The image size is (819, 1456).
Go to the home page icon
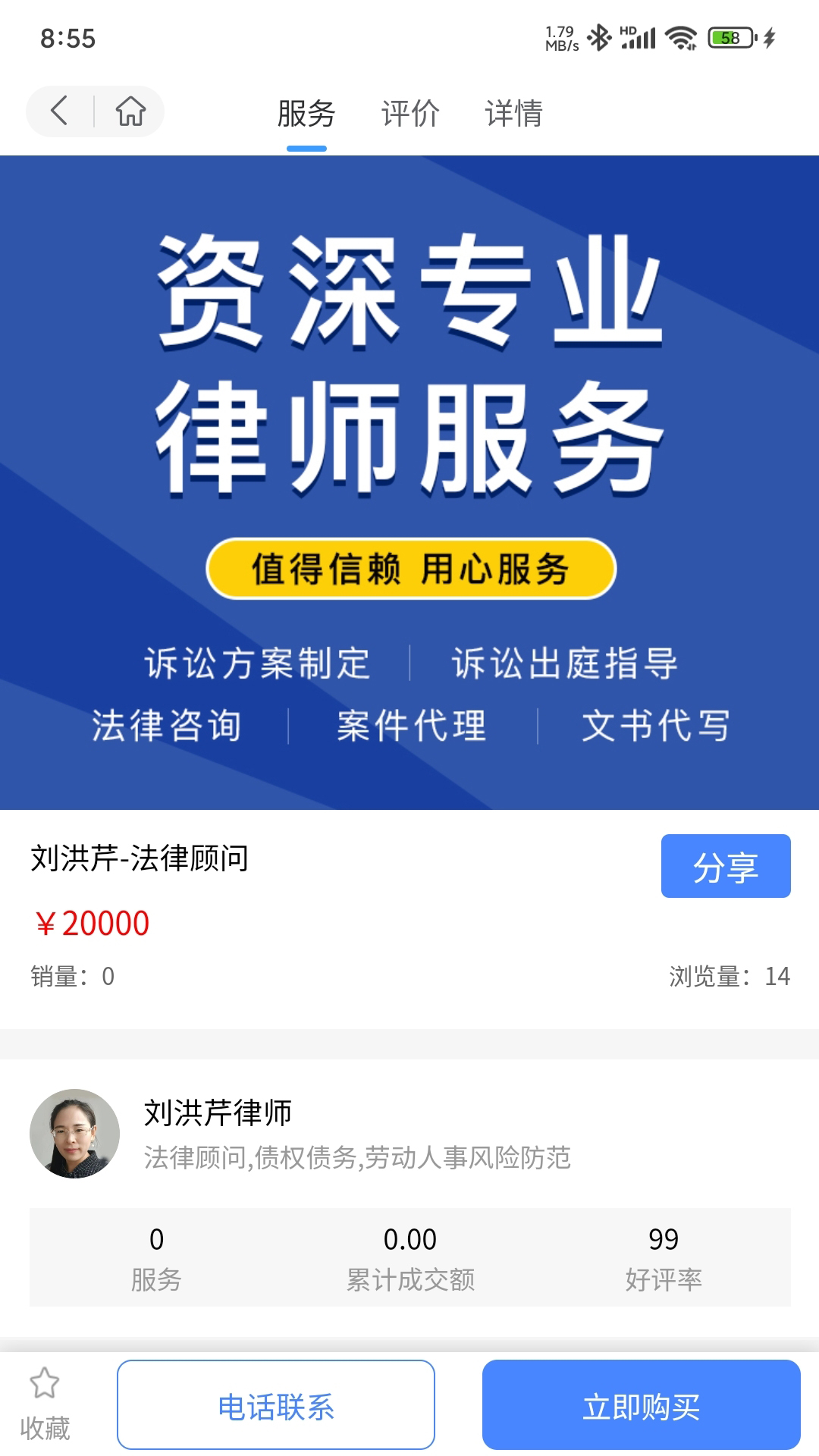130,111
